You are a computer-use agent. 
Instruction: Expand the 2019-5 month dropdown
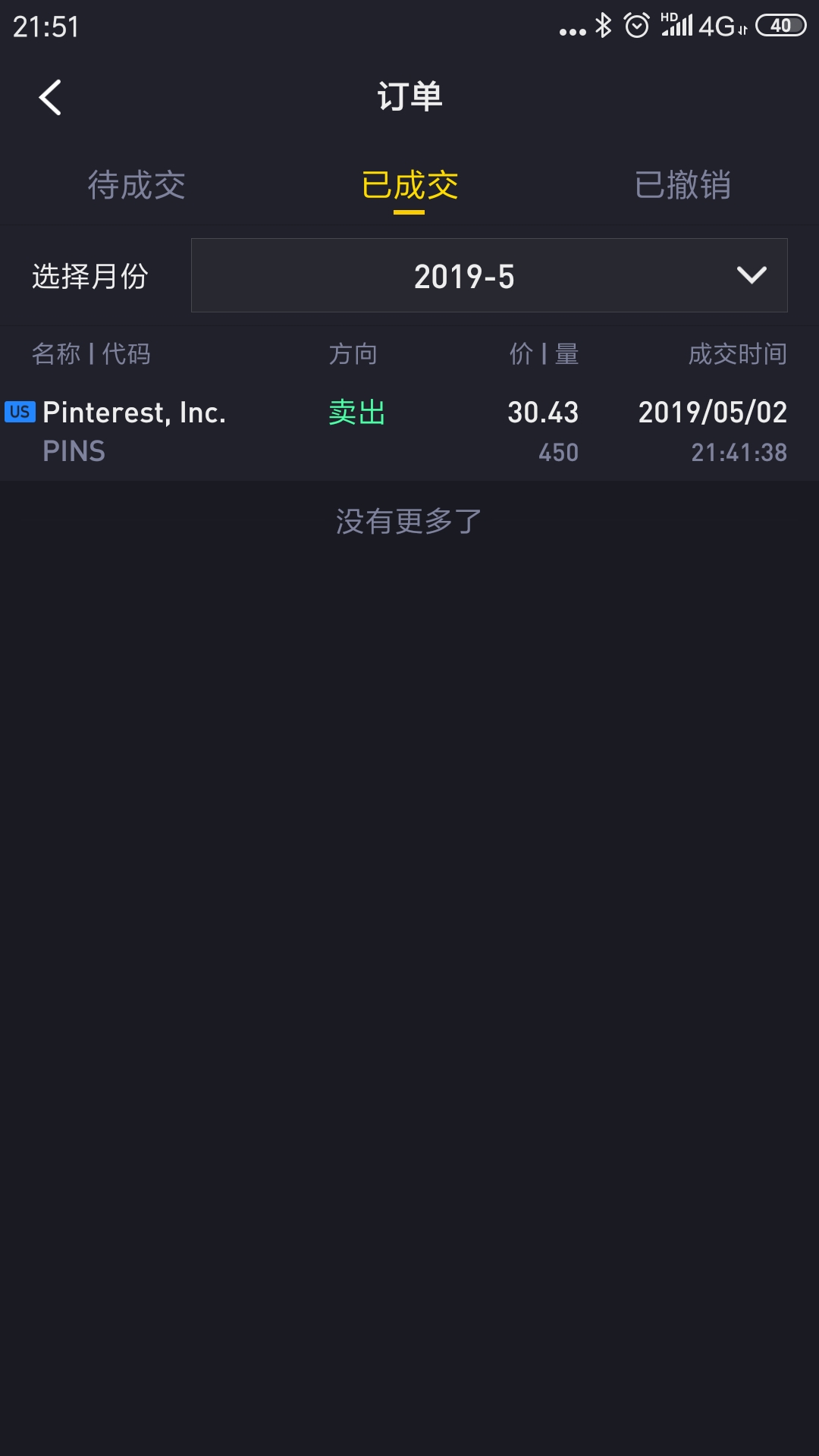click(x=489, y=275)
